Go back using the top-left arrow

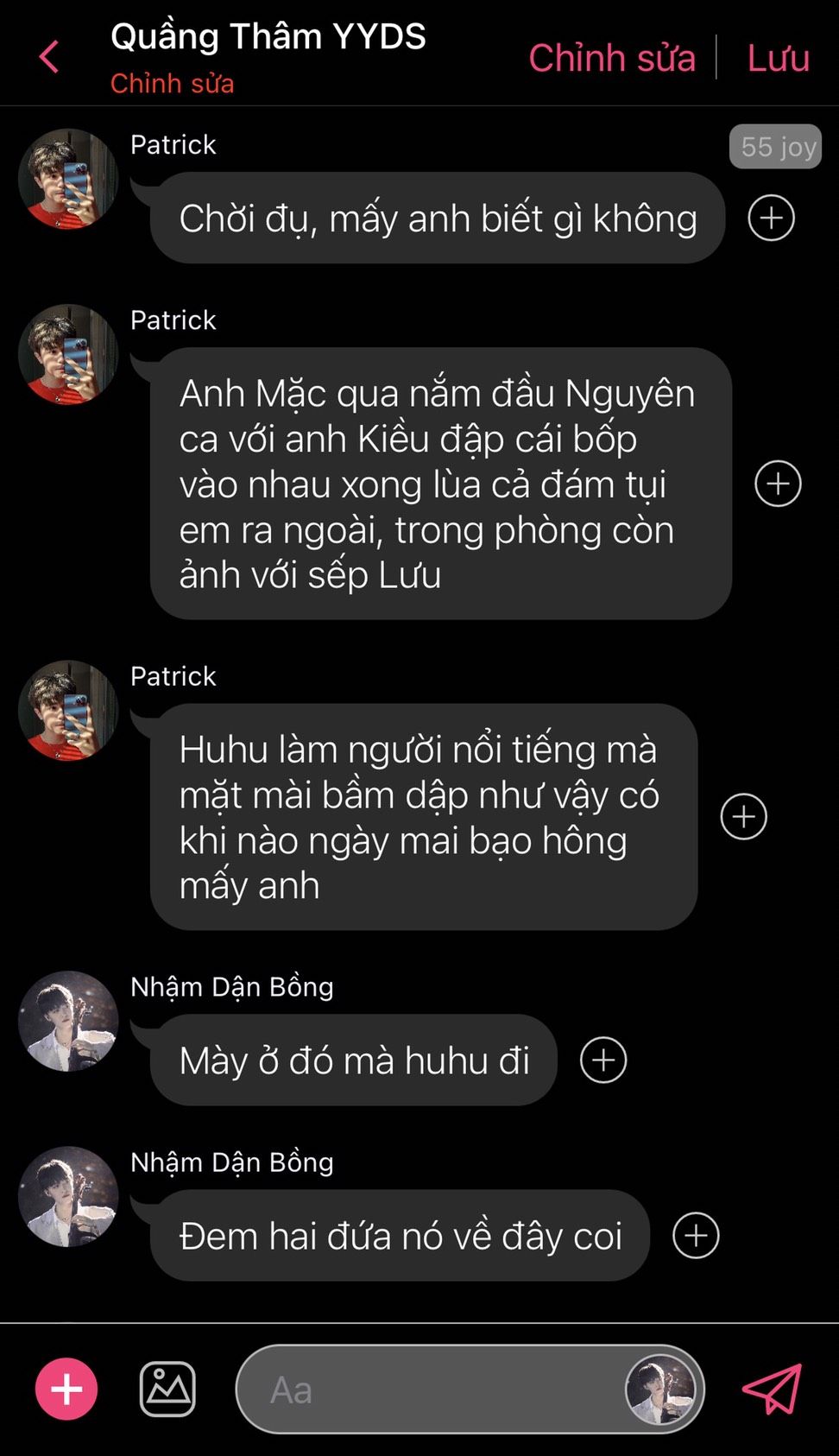[49, 58]
